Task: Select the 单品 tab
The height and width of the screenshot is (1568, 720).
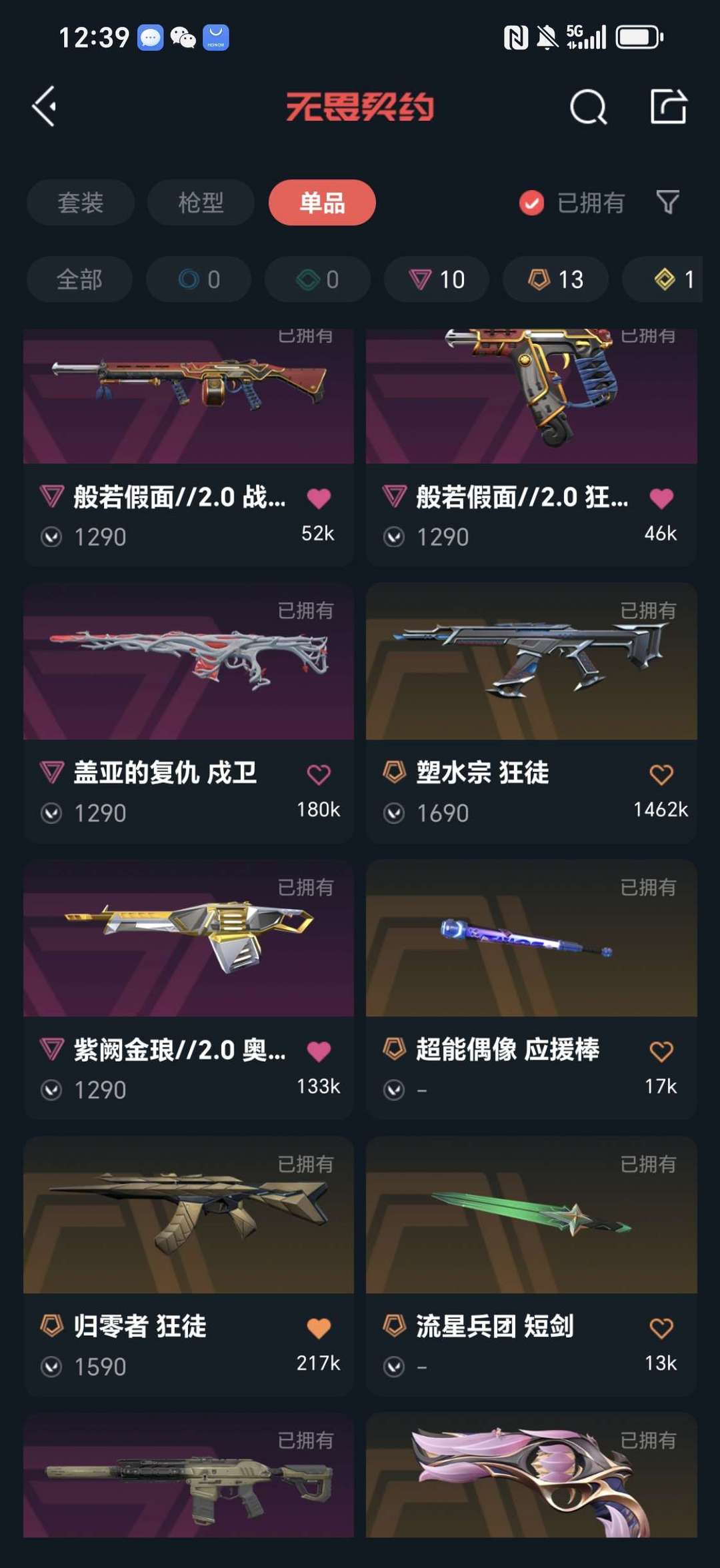Action: coord(322,202)
